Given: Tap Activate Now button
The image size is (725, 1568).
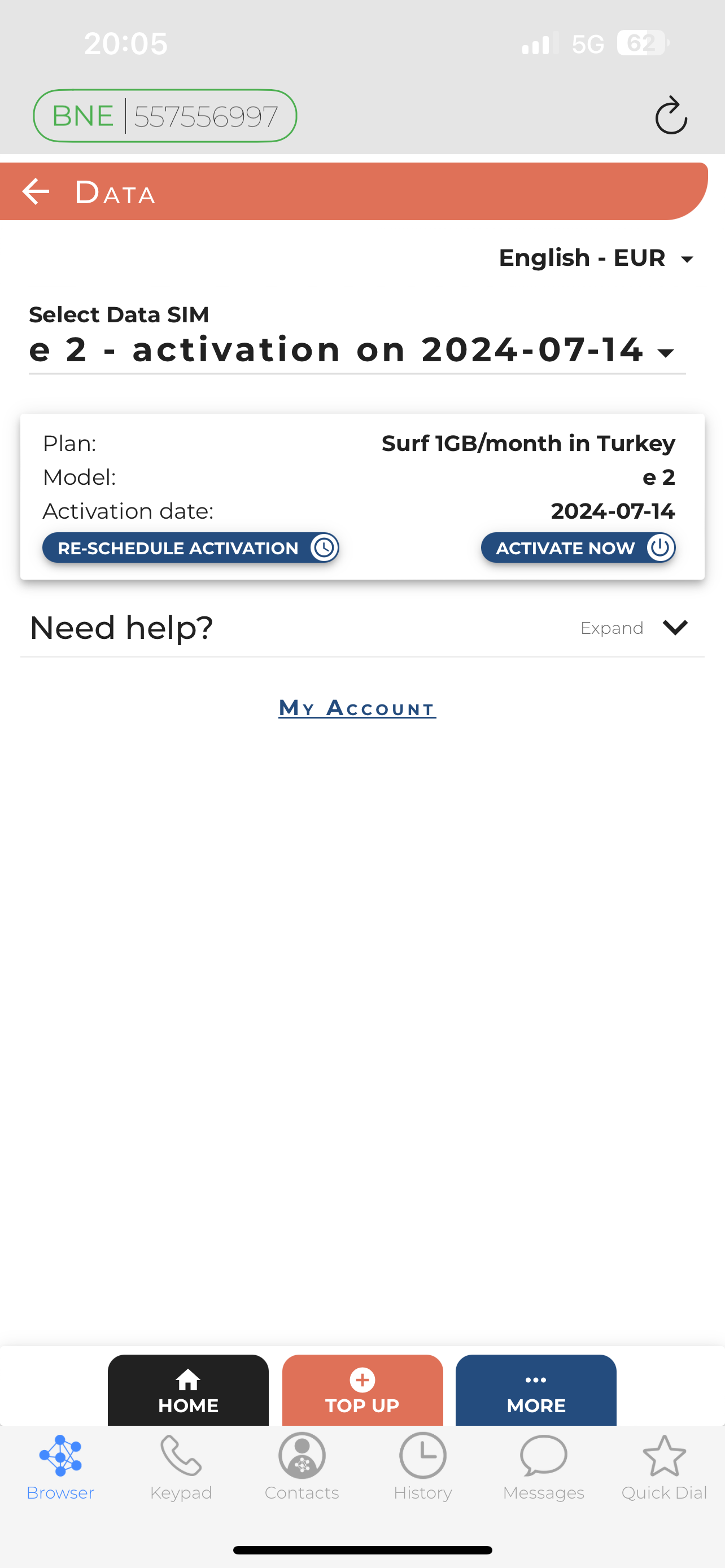Looking at the screenshot, I should pyautogui.click(x=578, y=548).
